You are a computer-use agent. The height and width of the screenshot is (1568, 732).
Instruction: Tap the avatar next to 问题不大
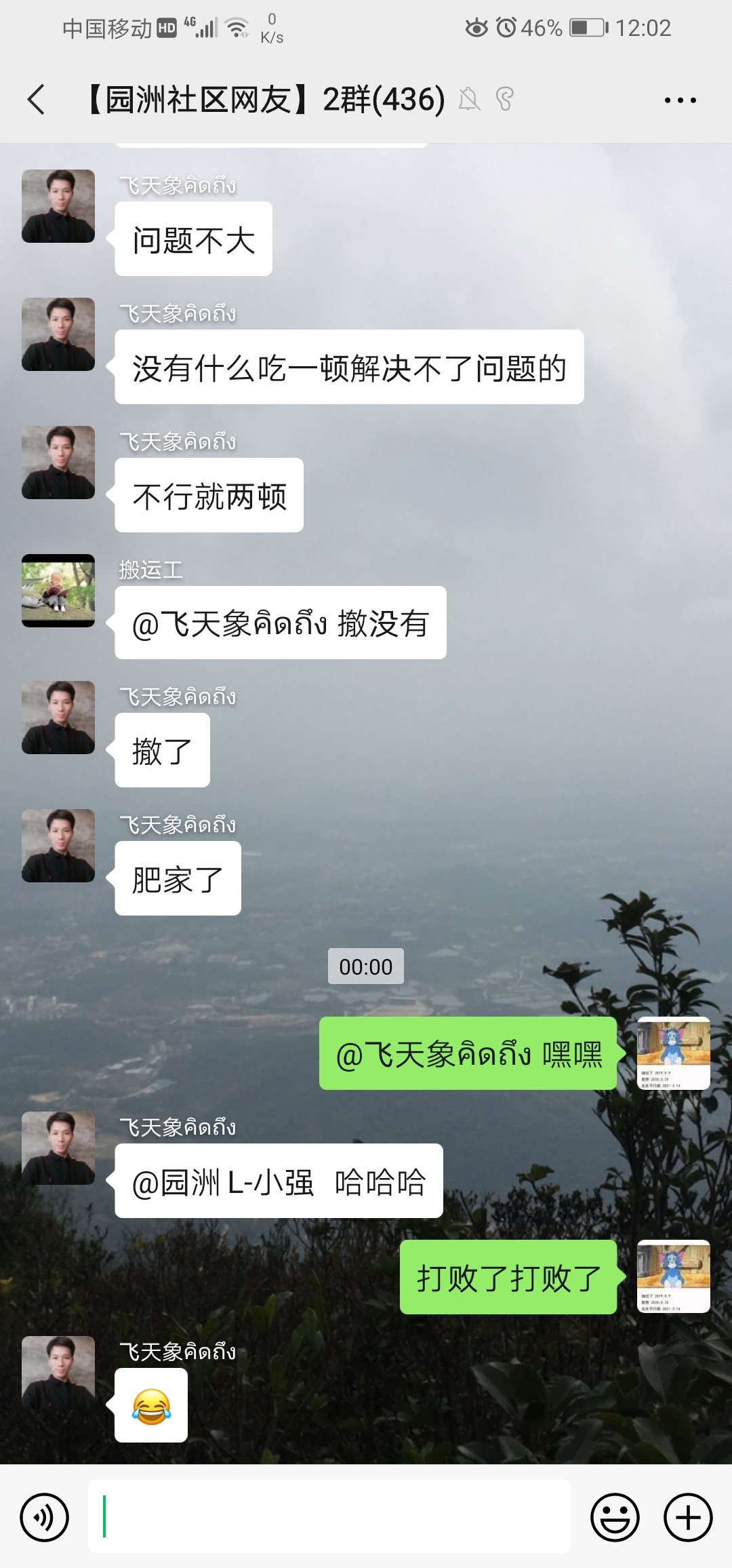[x=58, y=206]
